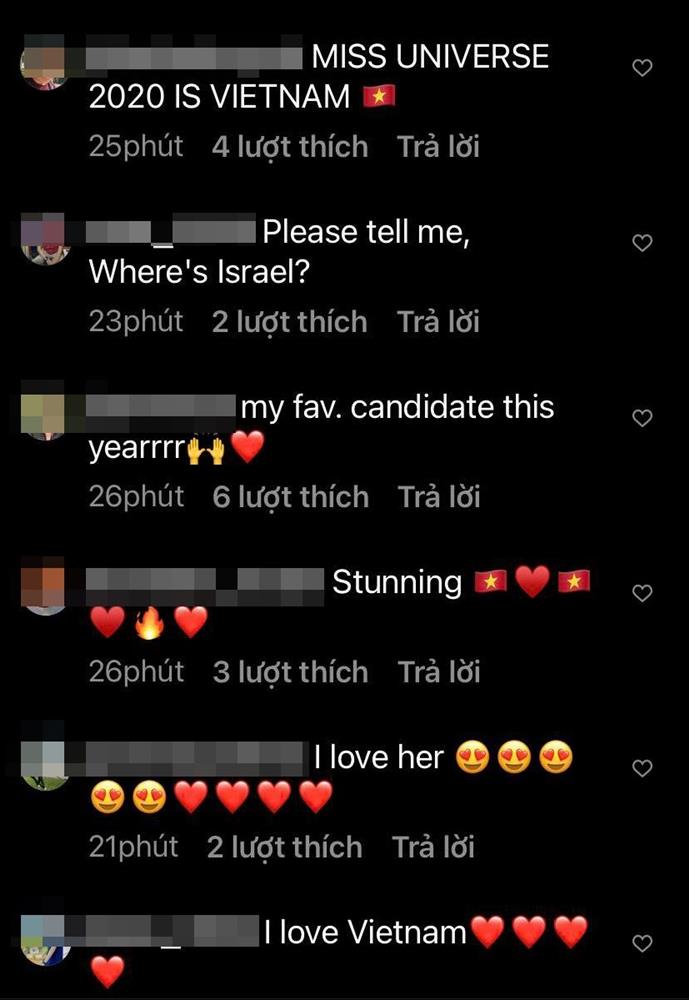This screenshot has width=689, height=1000.
Task: Open avatar of the 'I love her' commenter
Action: click(43, 765)
